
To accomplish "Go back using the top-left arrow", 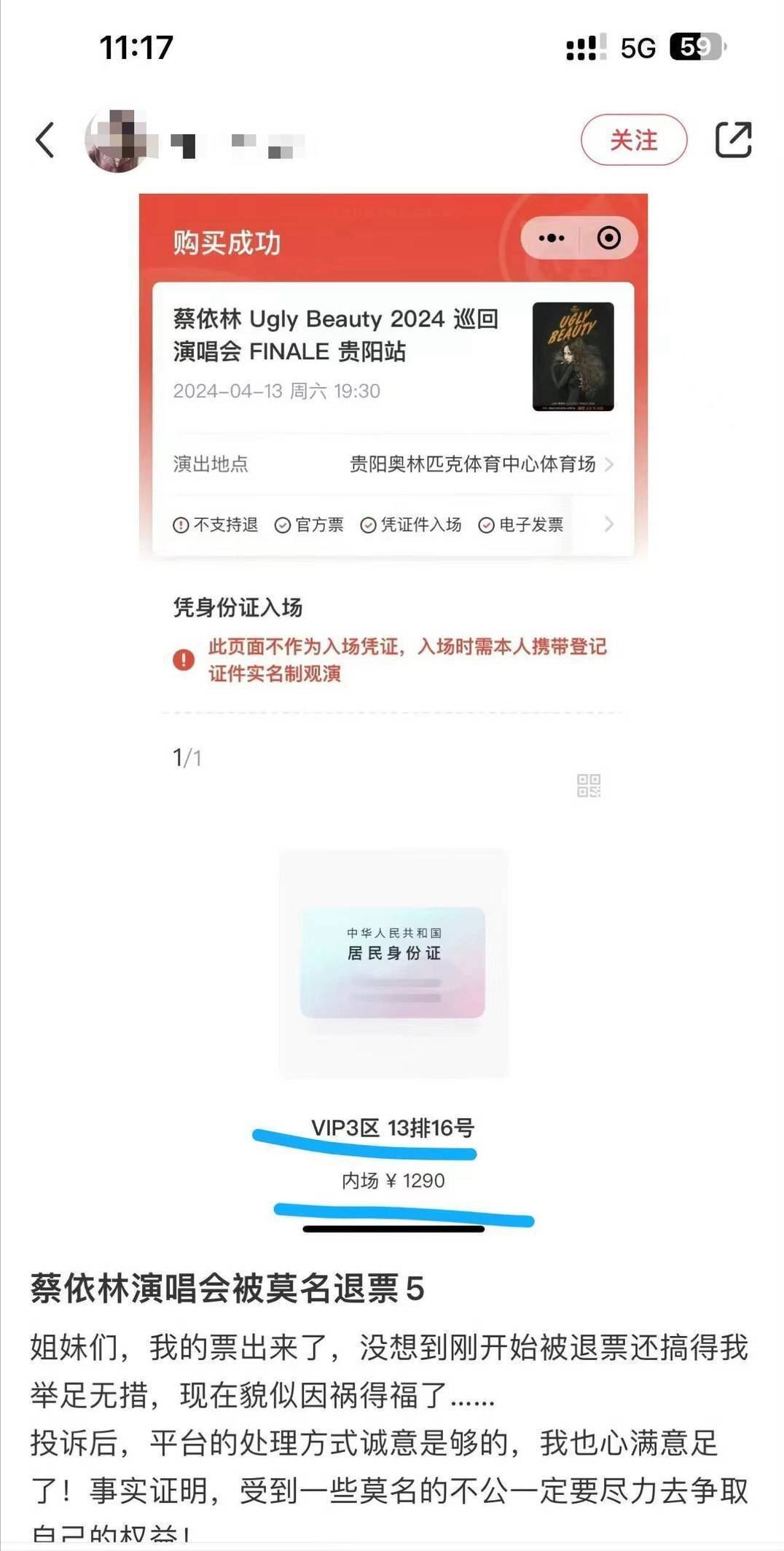I will point(45,140).
